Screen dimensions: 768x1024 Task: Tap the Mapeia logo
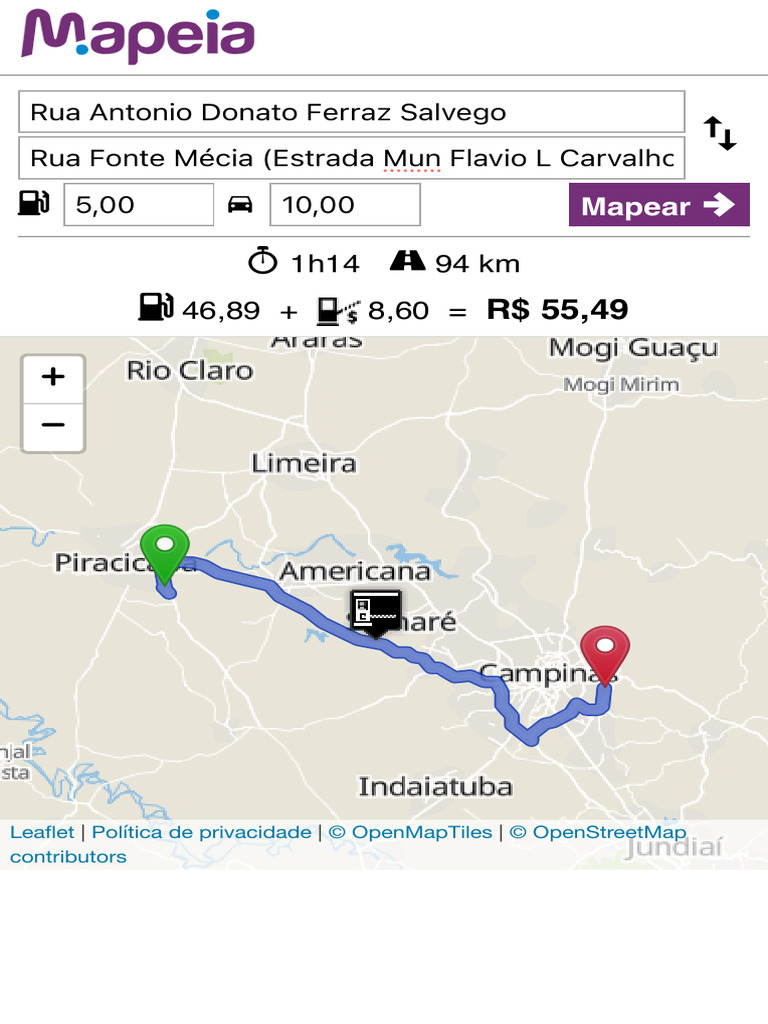tap(138, 36)
